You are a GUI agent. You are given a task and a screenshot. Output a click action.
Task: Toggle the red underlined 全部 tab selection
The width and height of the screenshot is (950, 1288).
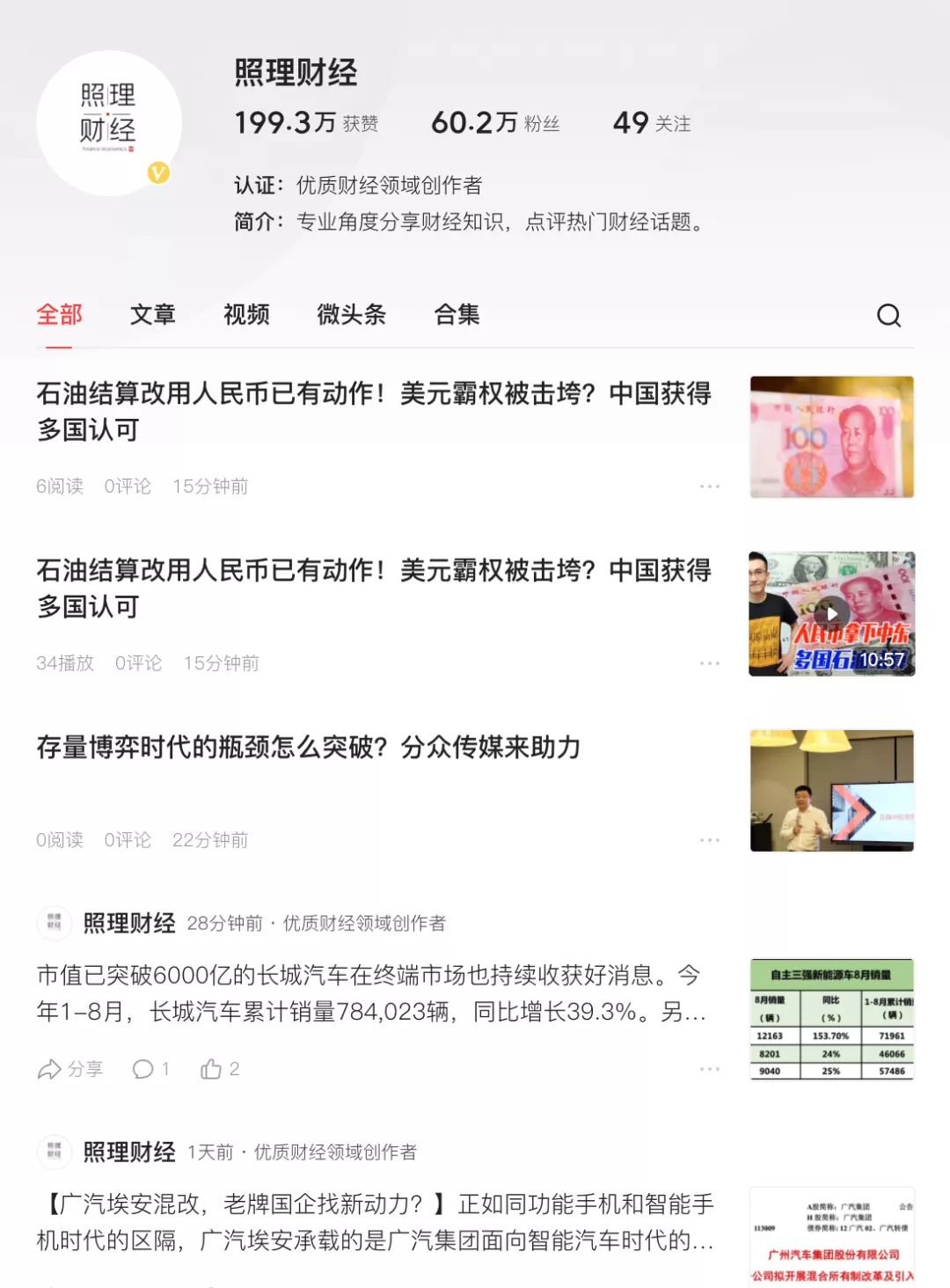(x=58, y=315)
